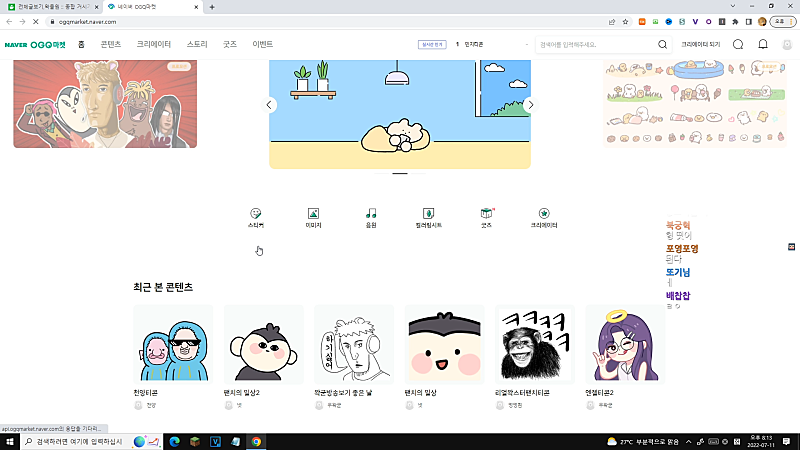Open the 이미지 category
Screen dimensions: 800x450
point(314,214)
